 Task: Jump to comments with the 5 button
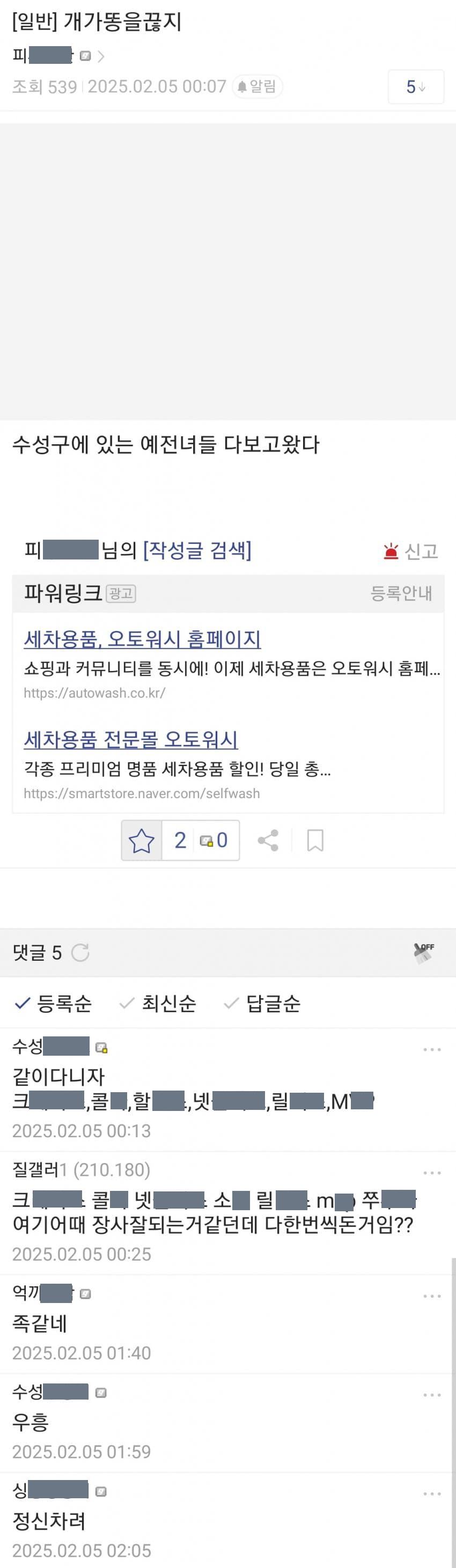tap(415, 87)
